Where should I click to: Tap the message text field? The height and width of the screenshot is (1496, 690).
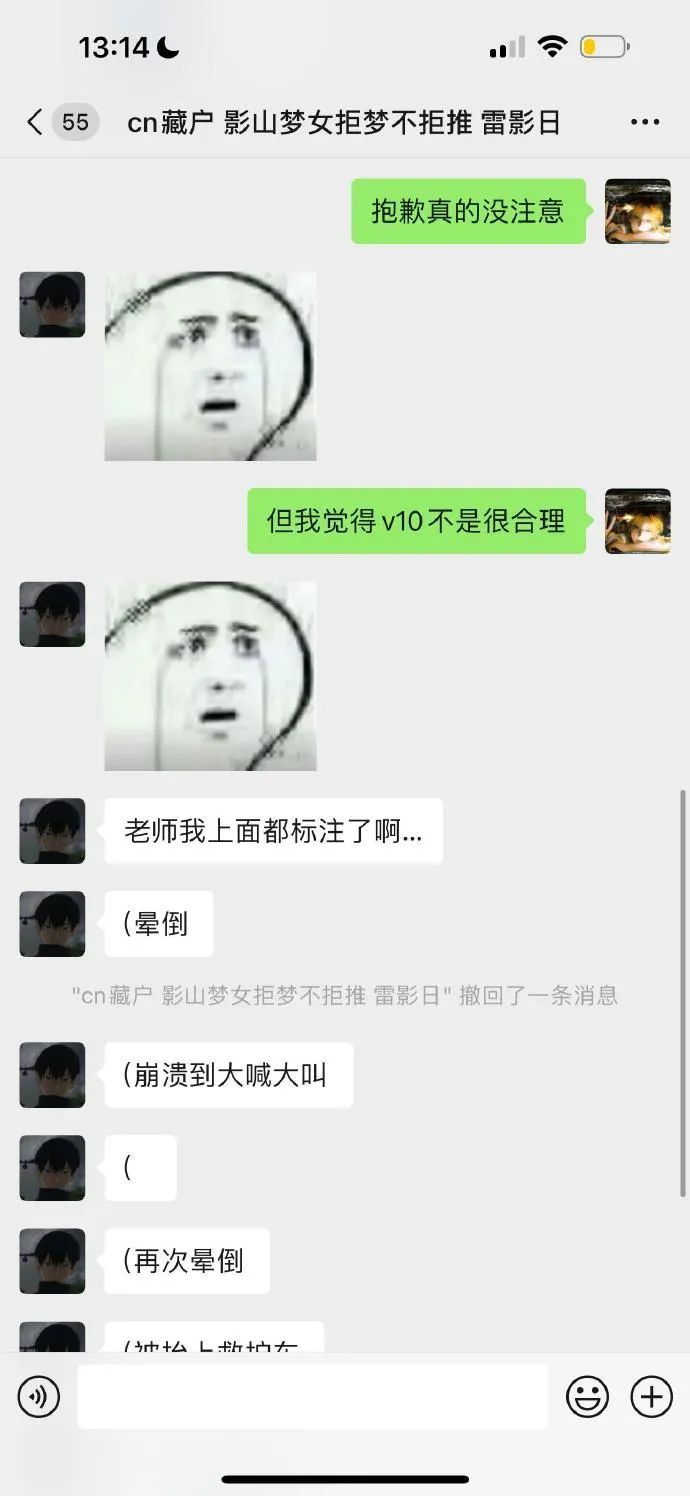click(312, 1396)
